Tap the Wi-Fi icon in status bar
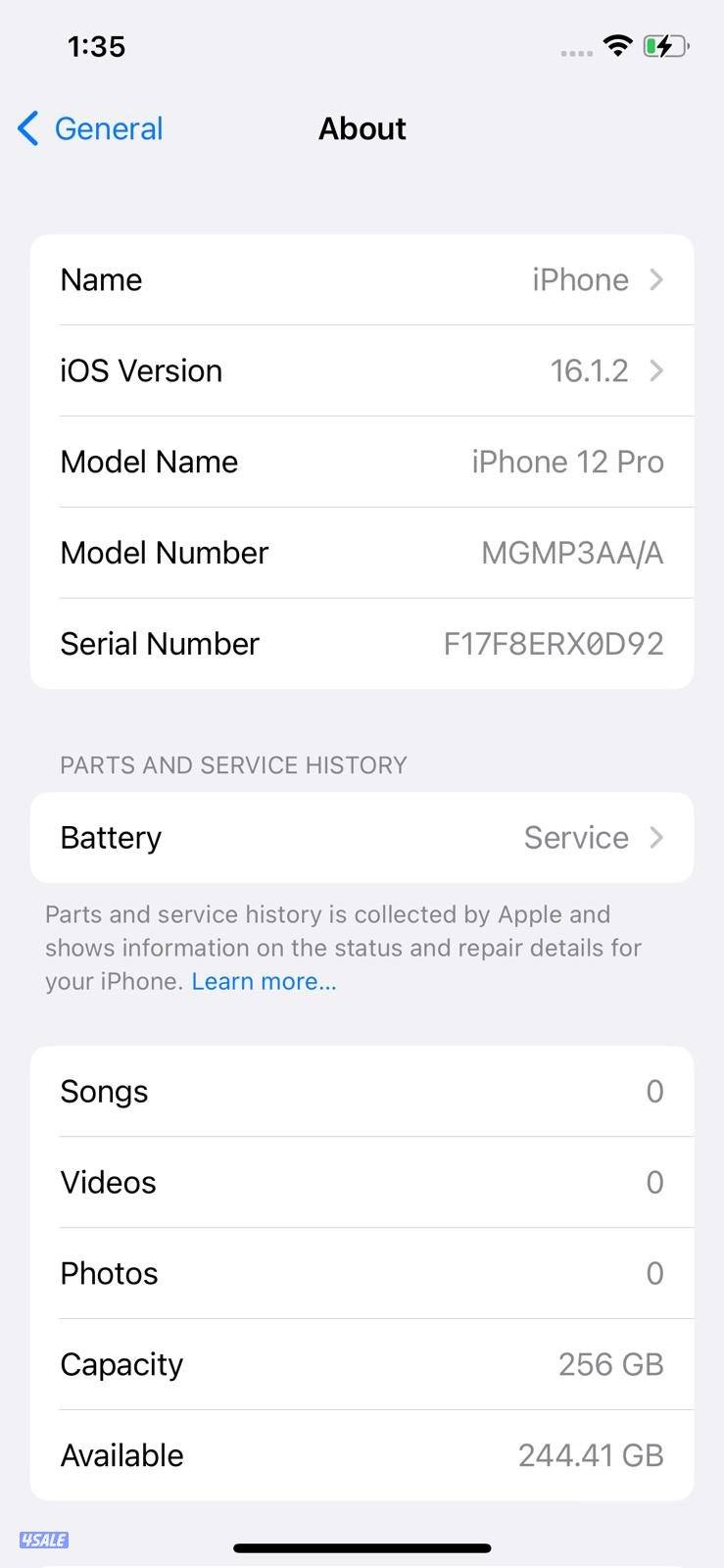The width and height of the screenshot is (724, 1568). (x=617, y=45)
